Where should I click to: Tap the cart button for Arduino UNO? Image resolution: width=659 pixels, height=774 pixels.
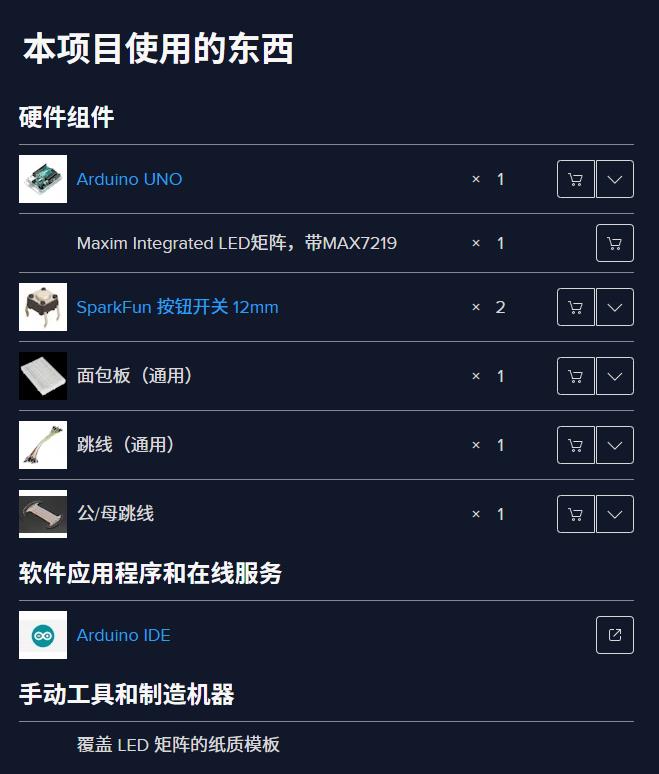coord(575,179)
